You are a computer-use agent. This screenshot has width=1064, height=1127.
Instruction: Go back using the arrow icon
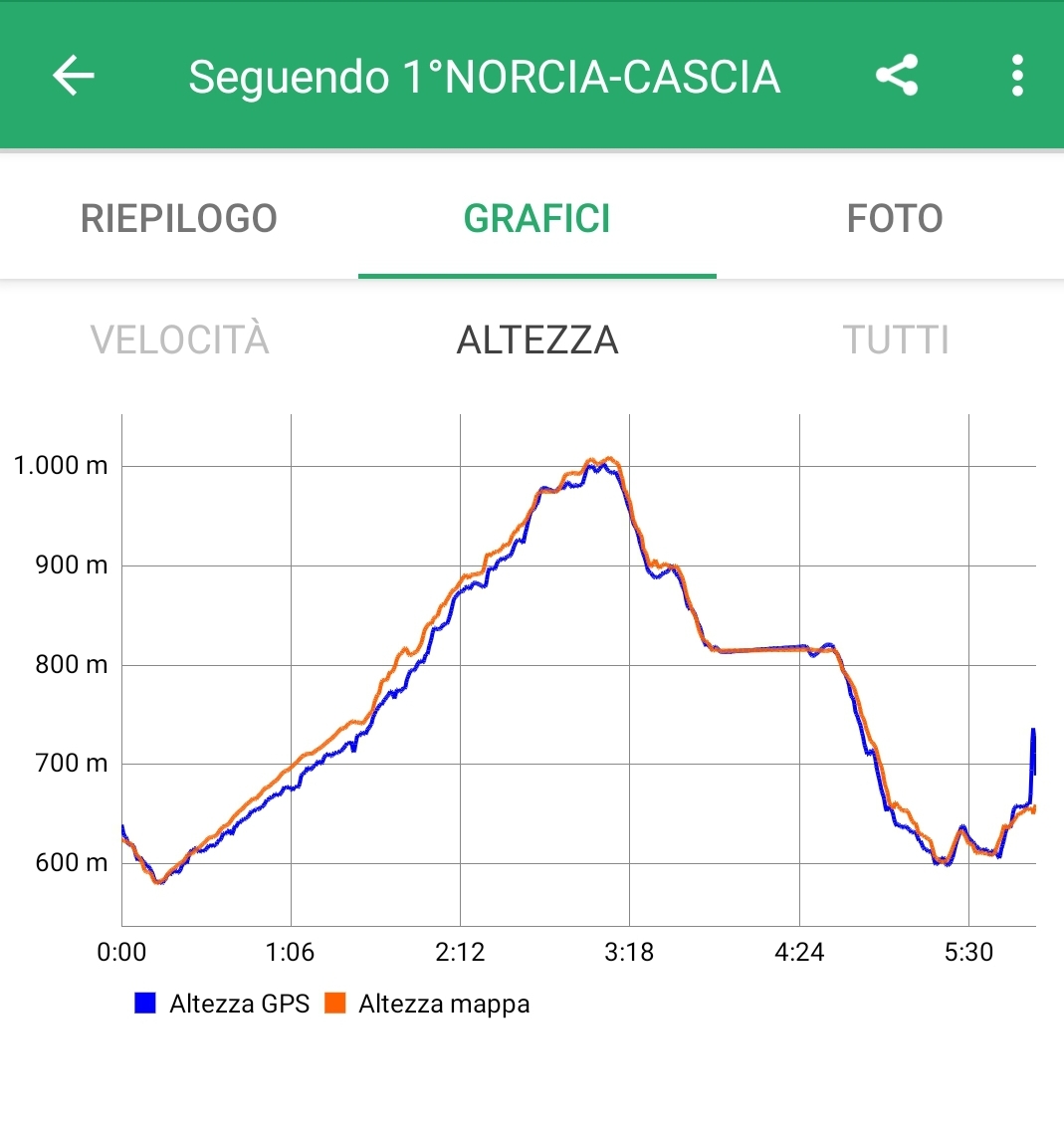click(x=74, y=76)
